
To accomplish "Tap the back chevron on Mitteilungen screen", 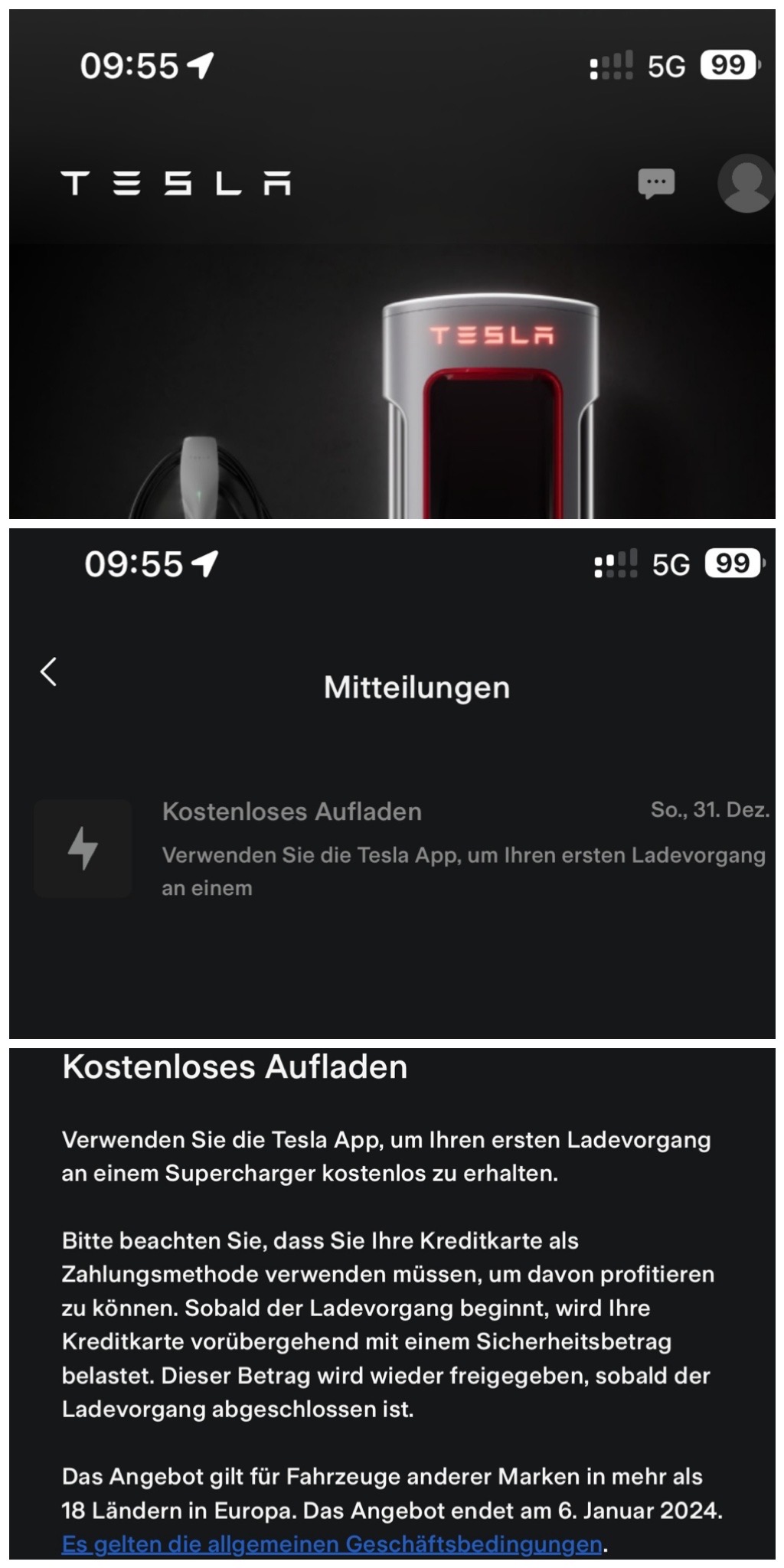I will point(48,673).
